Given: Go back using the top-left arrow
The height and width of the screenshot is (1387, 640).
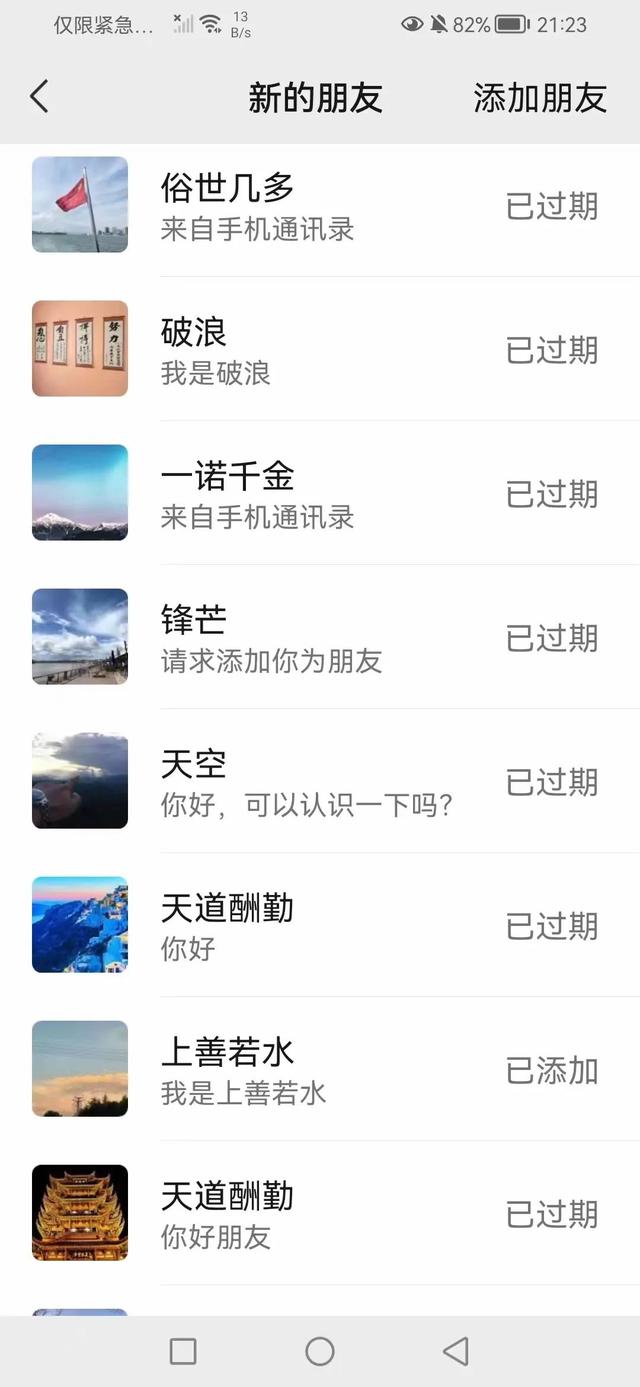Looking at the screenshot, I should point(39,97).
